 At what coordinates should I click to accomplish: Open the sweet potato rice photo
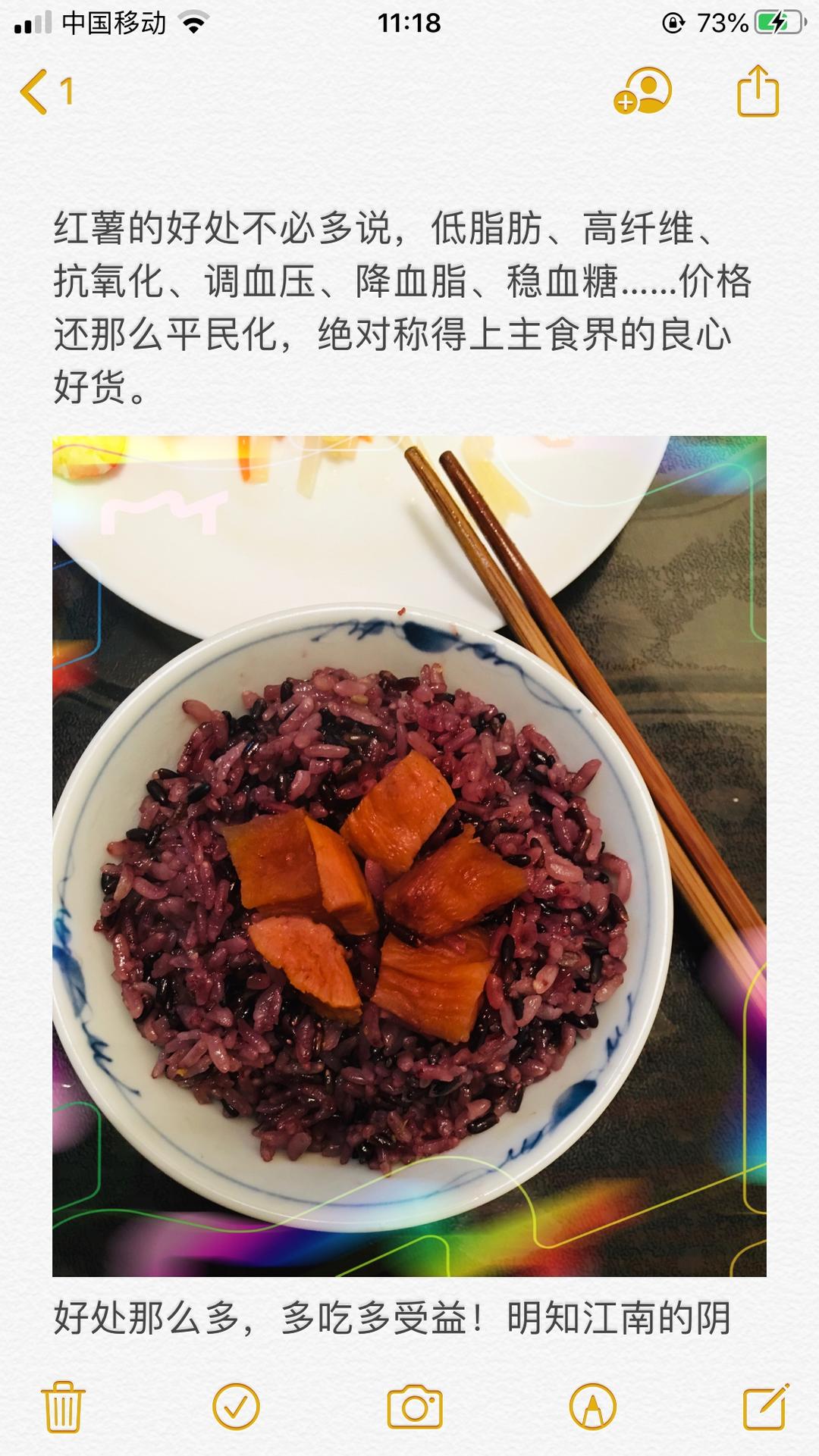click(409, 856)
